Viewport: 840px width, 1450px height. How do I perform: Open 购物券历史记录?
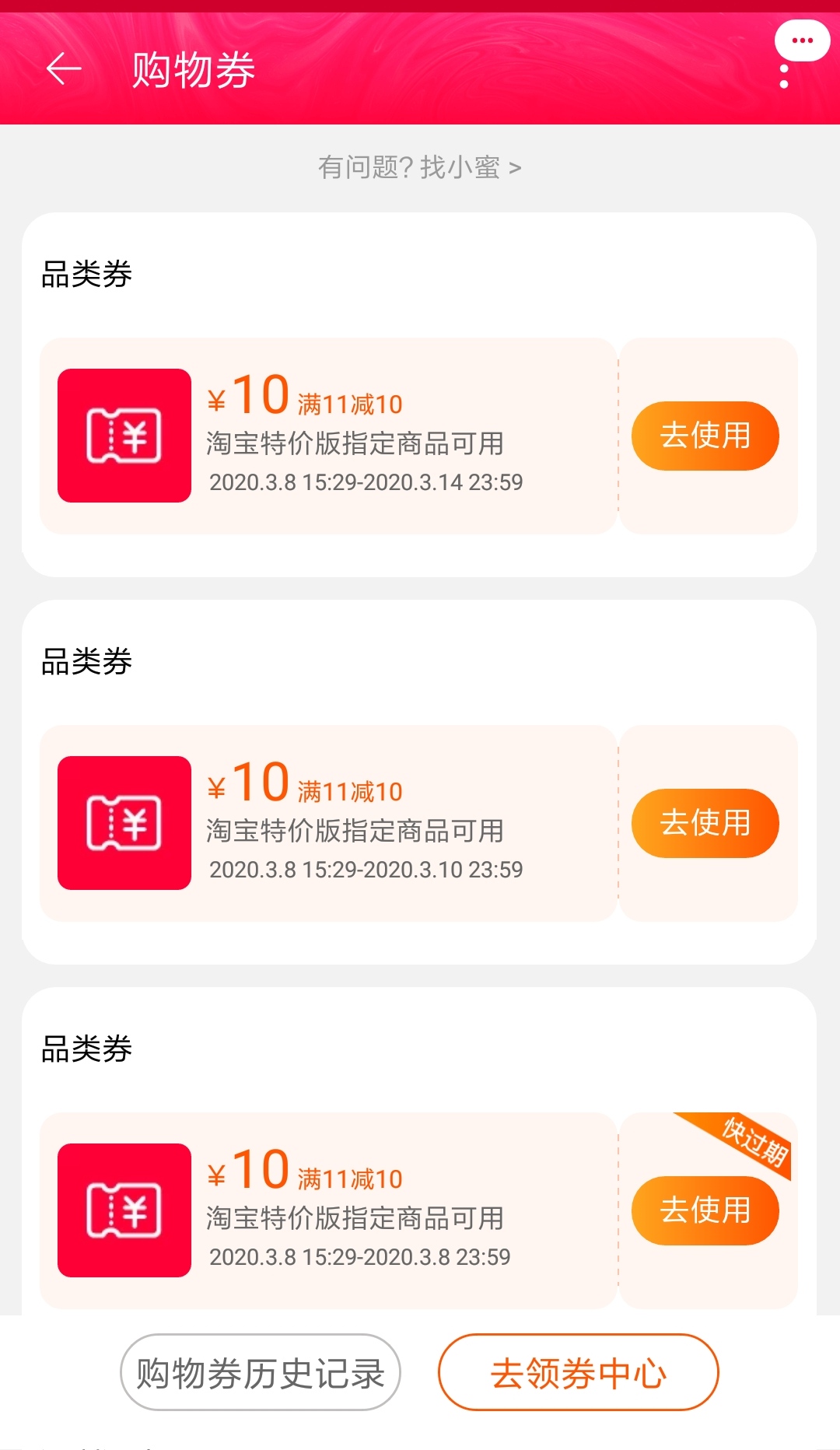coord(261,1372)
